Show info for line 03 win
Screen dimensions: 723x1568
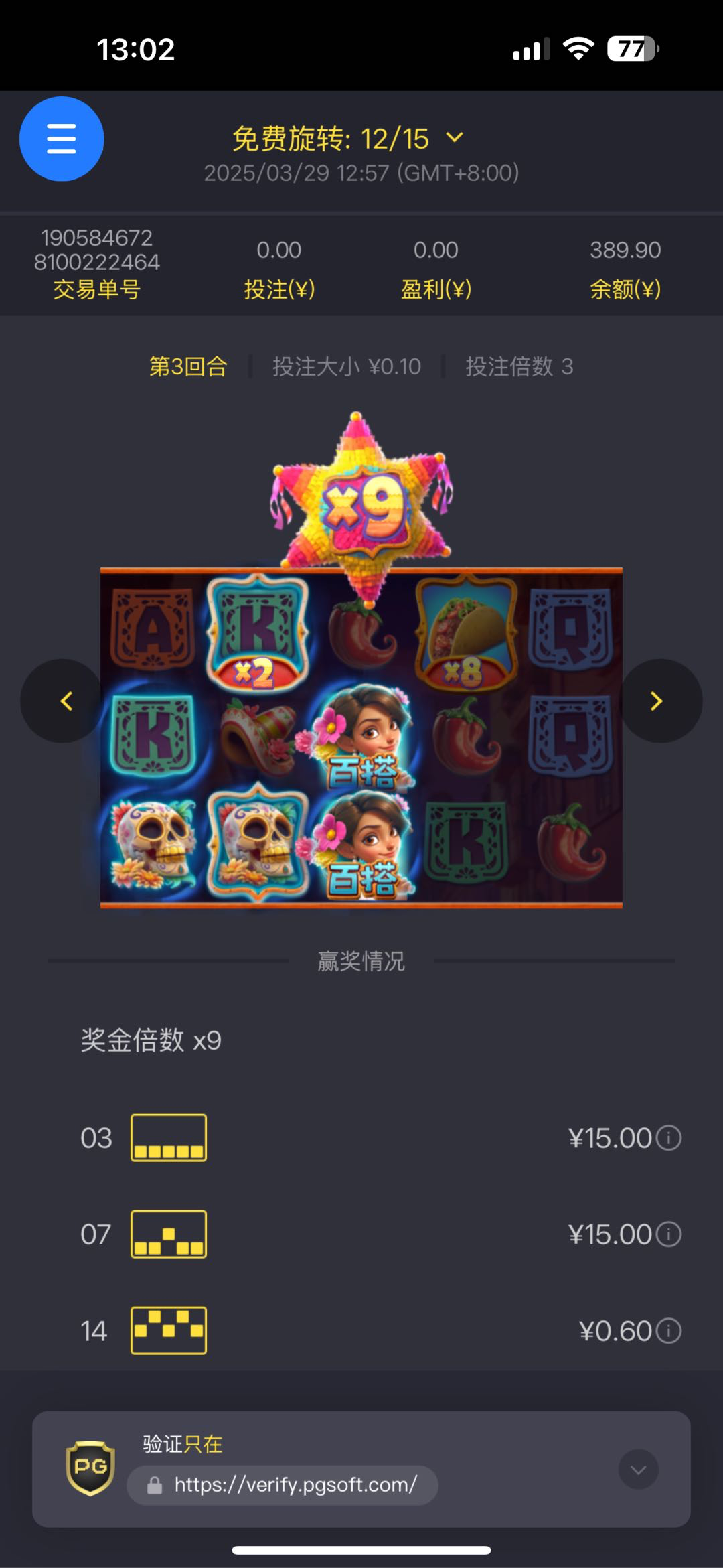(x=669, y=1137)
